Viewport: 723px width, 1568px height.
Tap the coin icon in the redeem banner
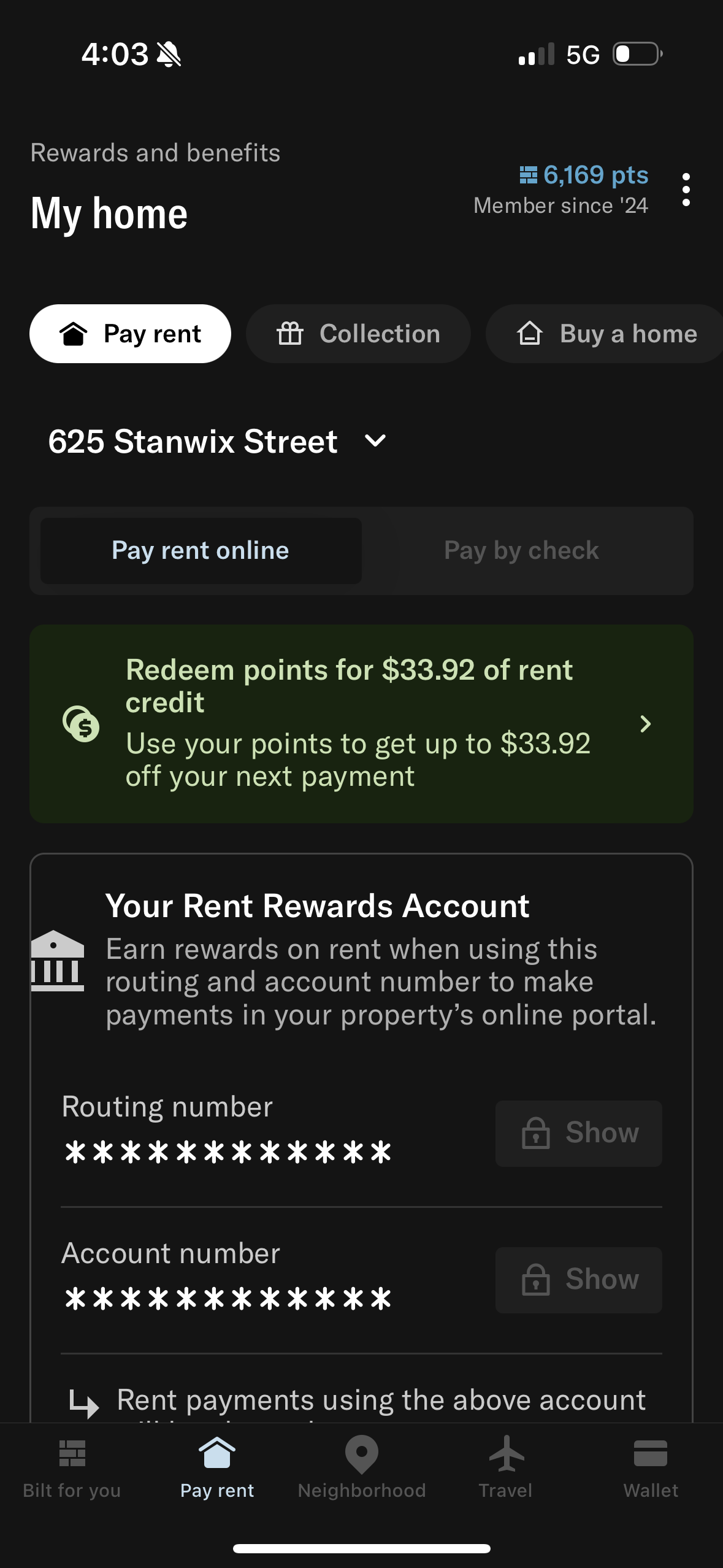pos(82,726)
